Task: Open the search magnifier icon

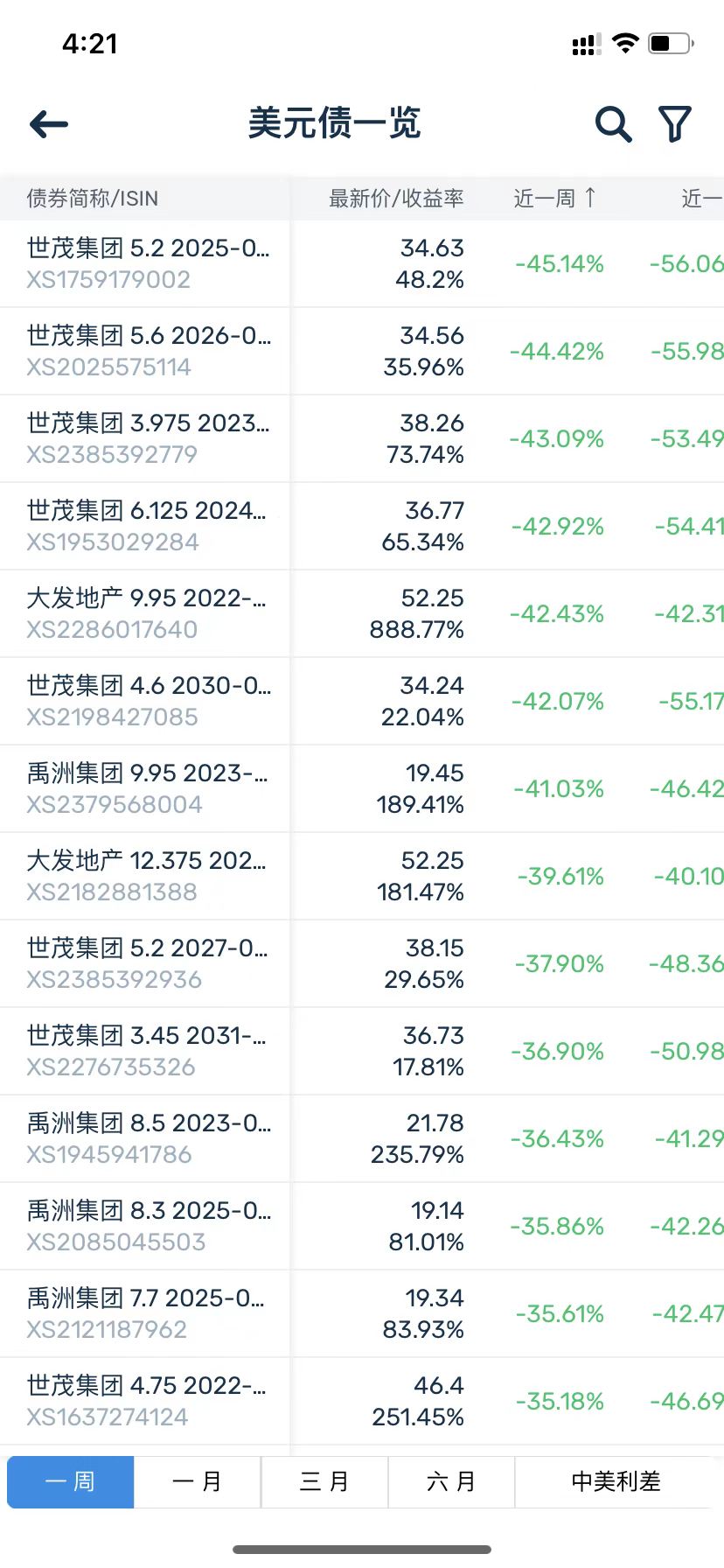Action: point(613,124)
